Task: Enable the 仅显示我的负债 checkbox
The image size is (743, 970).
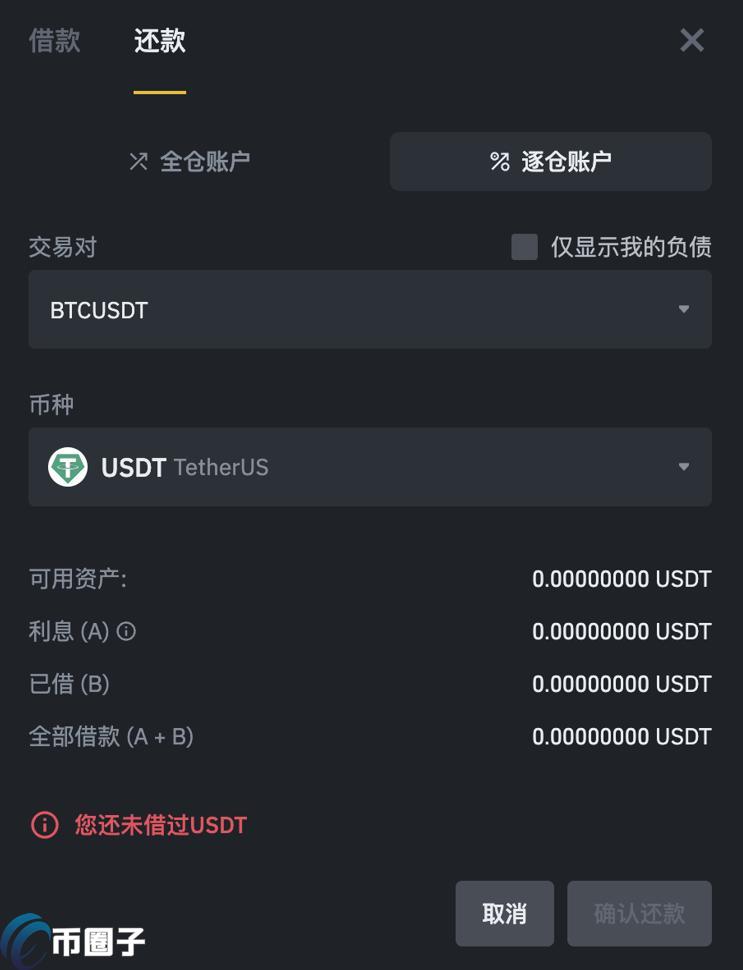Action: (x=524, y=246)
